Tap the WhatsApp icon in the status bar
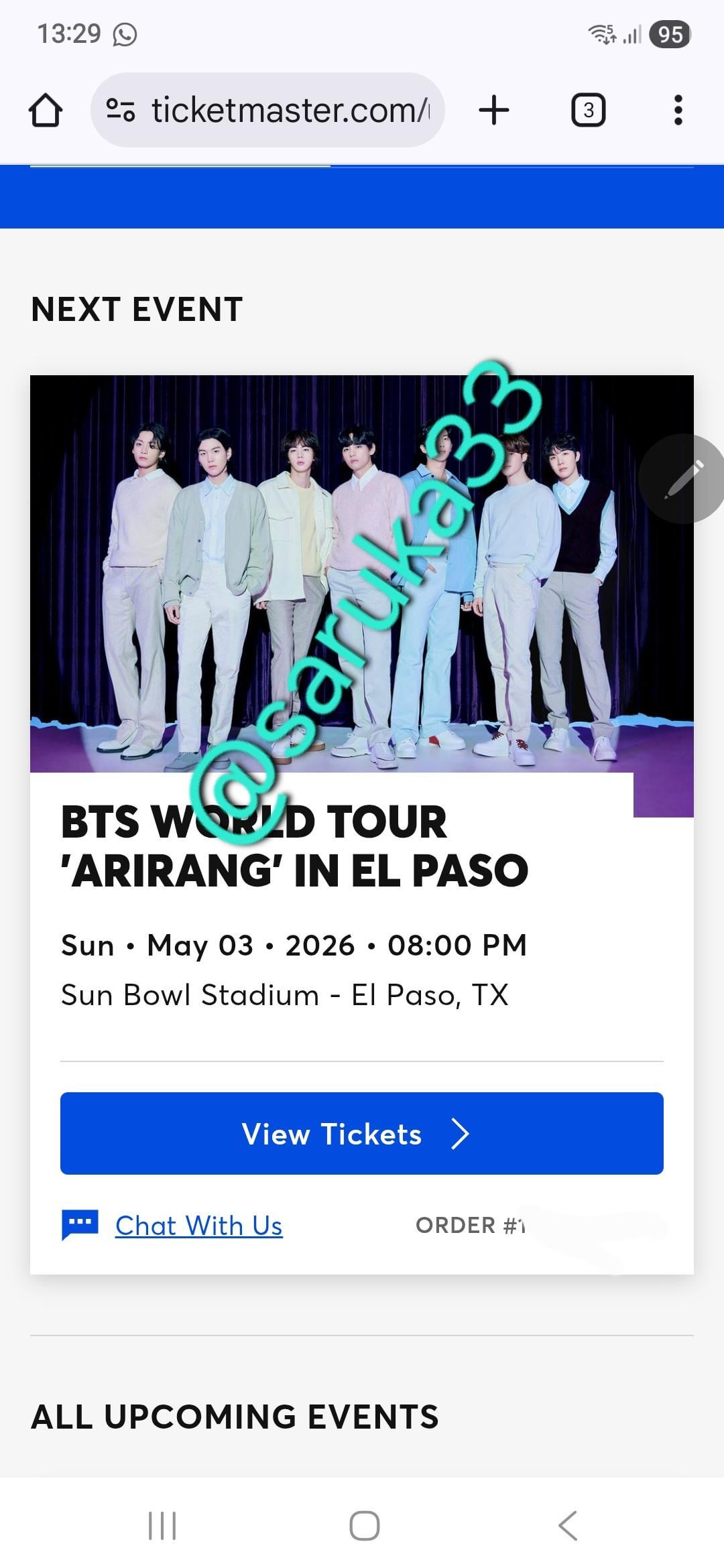The image size is (724, 1568). click(x=125, y=34)
